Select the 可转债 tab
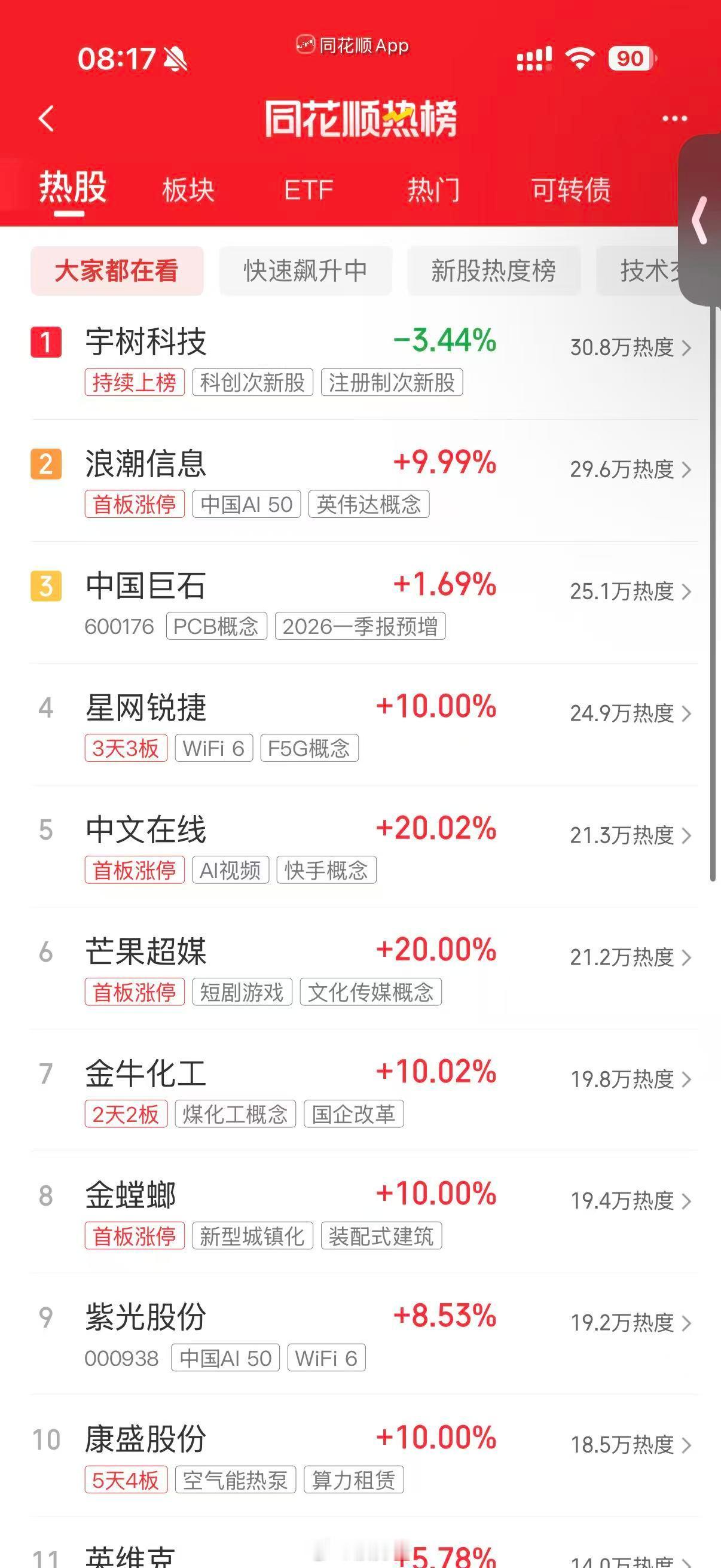Screen dimensions: 721x1568 pos(571,190)
